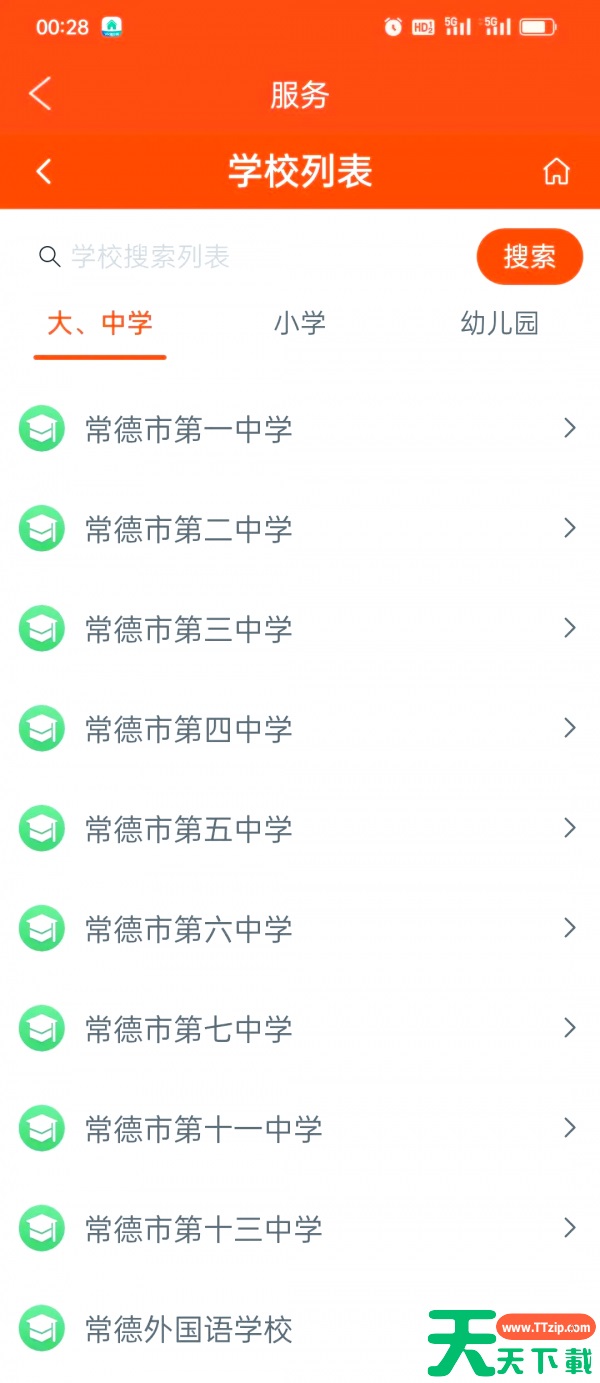This screenshot has height=1383, width=600.
Task: Switch to the 幼儿园 tab
Action: (x=499, y=324)
